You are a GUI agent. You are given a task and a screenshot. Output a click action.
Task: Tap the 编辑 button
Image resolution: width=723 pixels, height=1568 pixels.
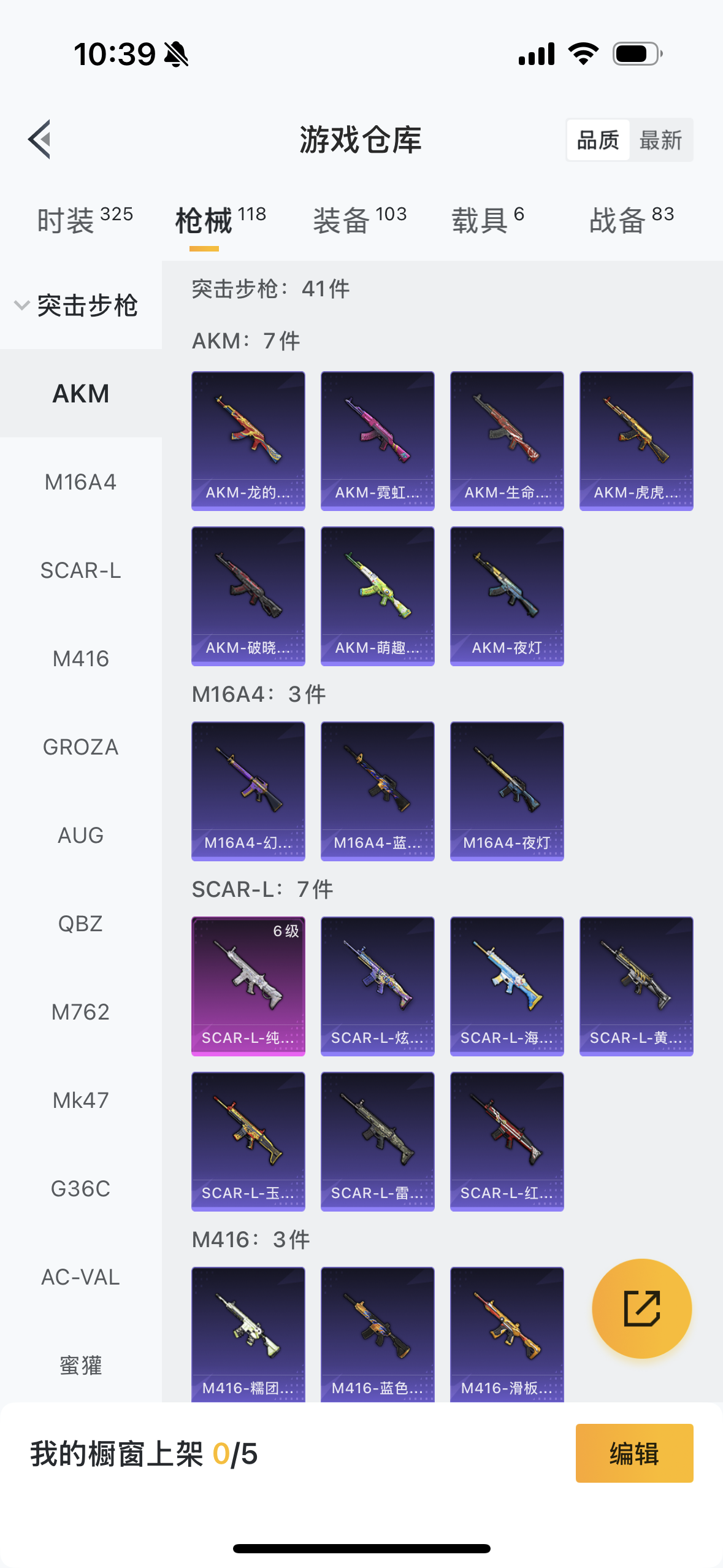[635, 1453]
